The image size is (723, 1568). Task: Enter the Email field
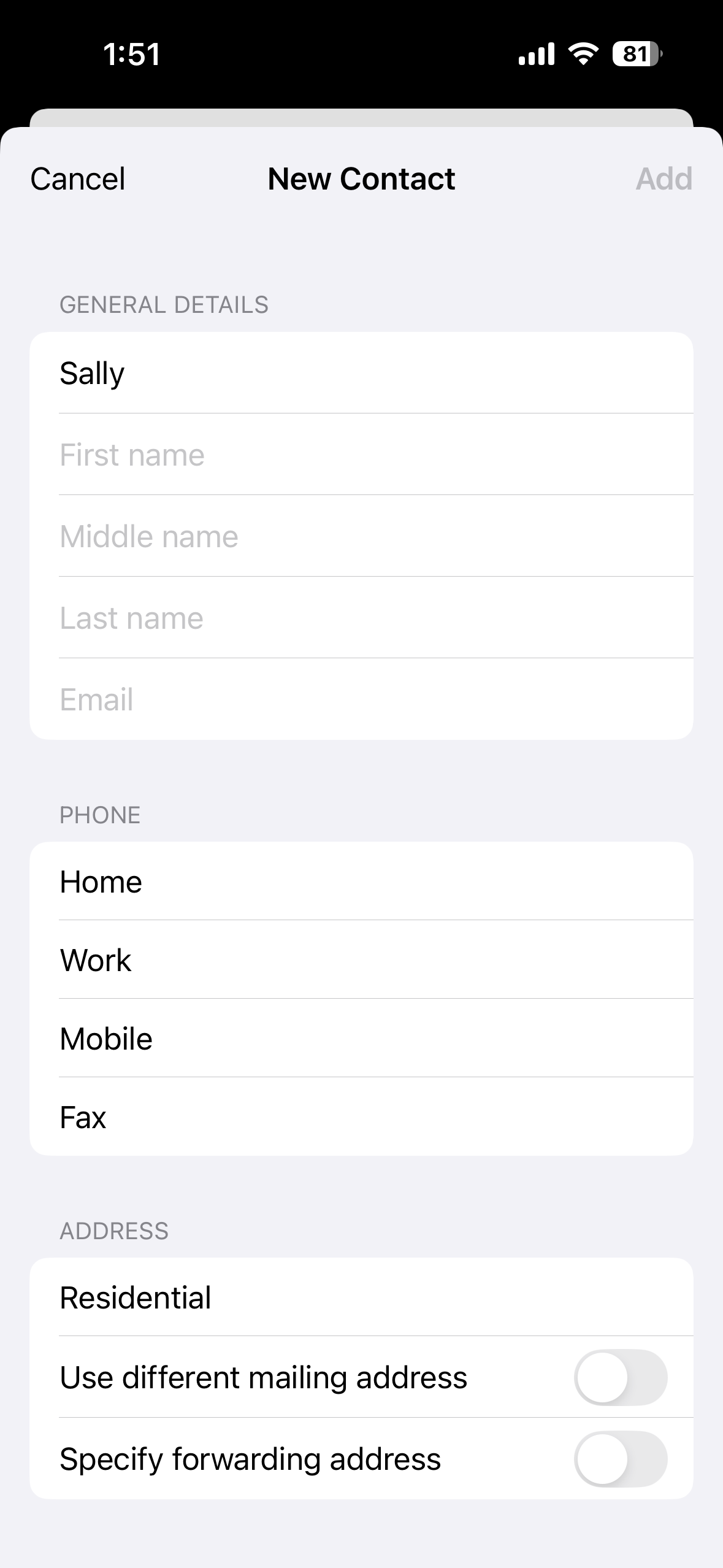point(361,699)
